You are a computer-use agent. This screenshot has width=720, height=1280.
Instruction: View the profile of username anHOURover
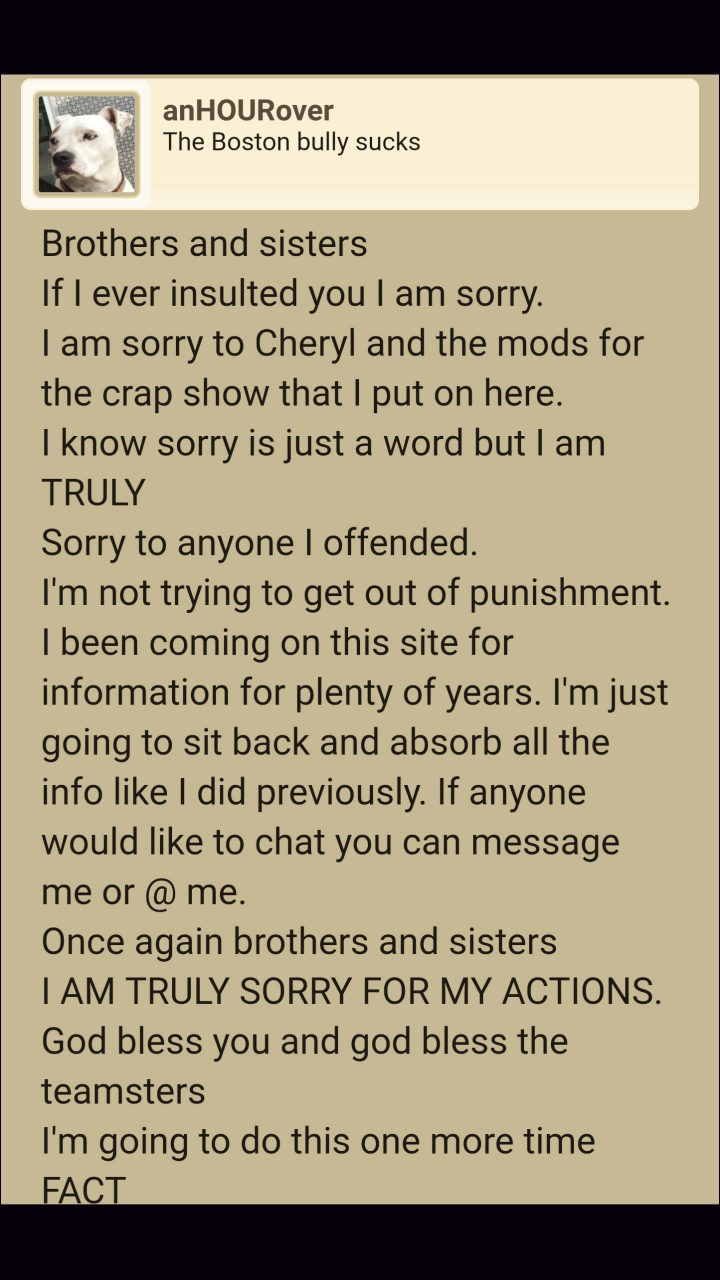248,110
